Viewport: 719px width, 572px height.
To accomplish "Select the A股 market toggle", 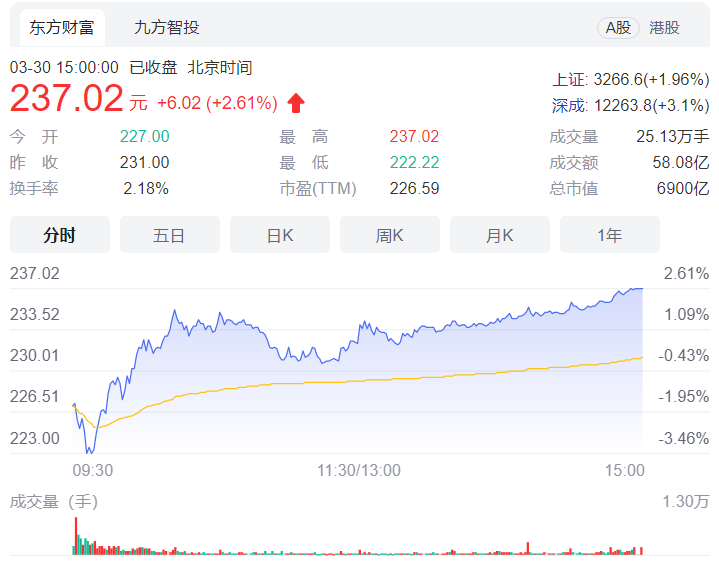I will [618, 28].
